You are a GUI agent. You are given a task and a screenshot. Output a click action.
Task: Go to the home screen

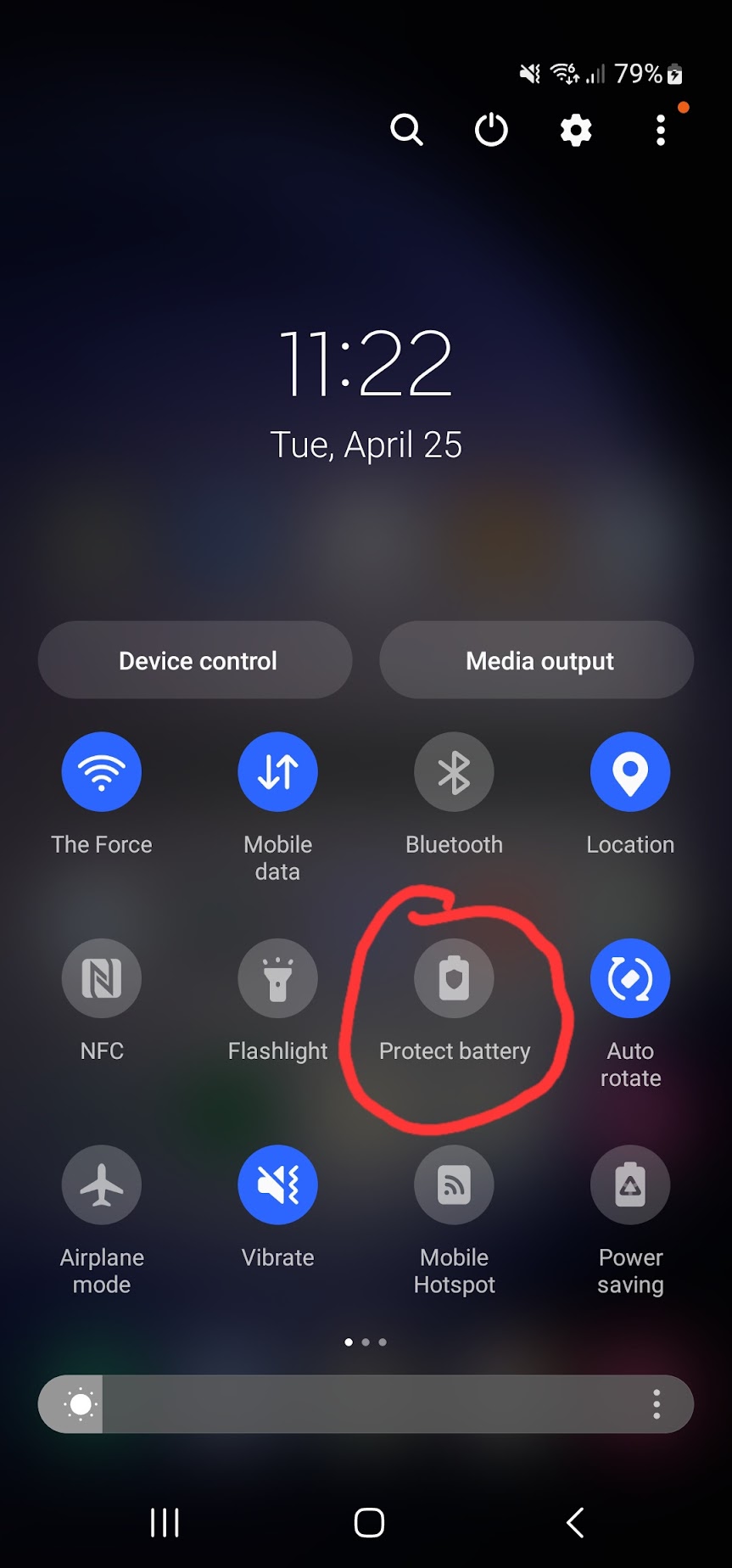pos(369,1522)
